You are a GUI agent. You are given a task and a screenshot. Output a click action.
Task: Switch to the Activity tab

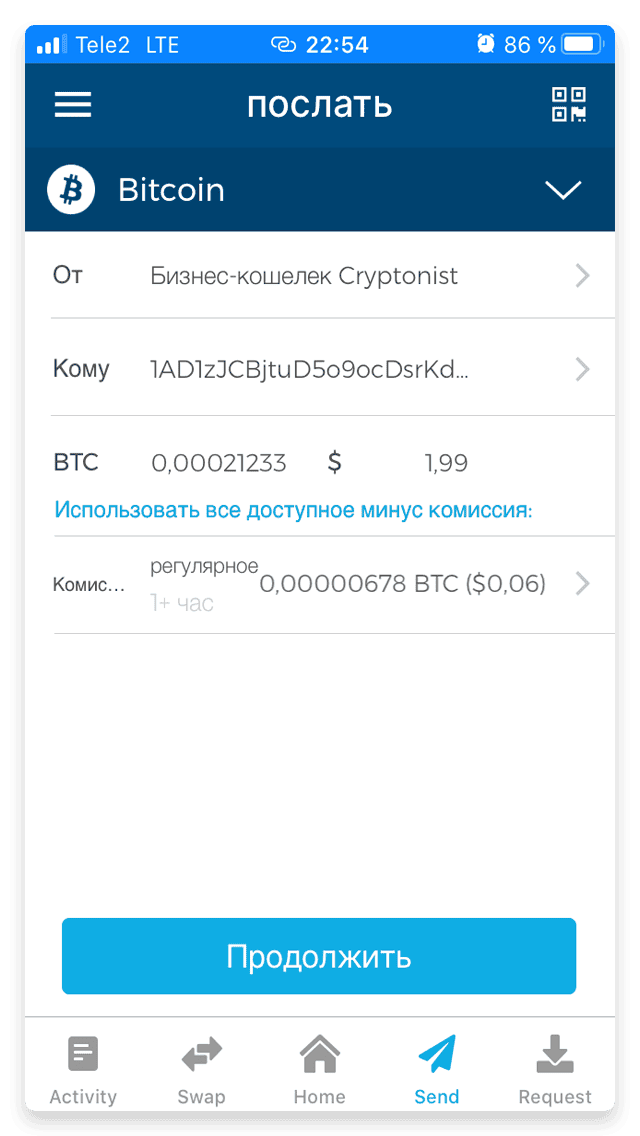point(83,1069)
